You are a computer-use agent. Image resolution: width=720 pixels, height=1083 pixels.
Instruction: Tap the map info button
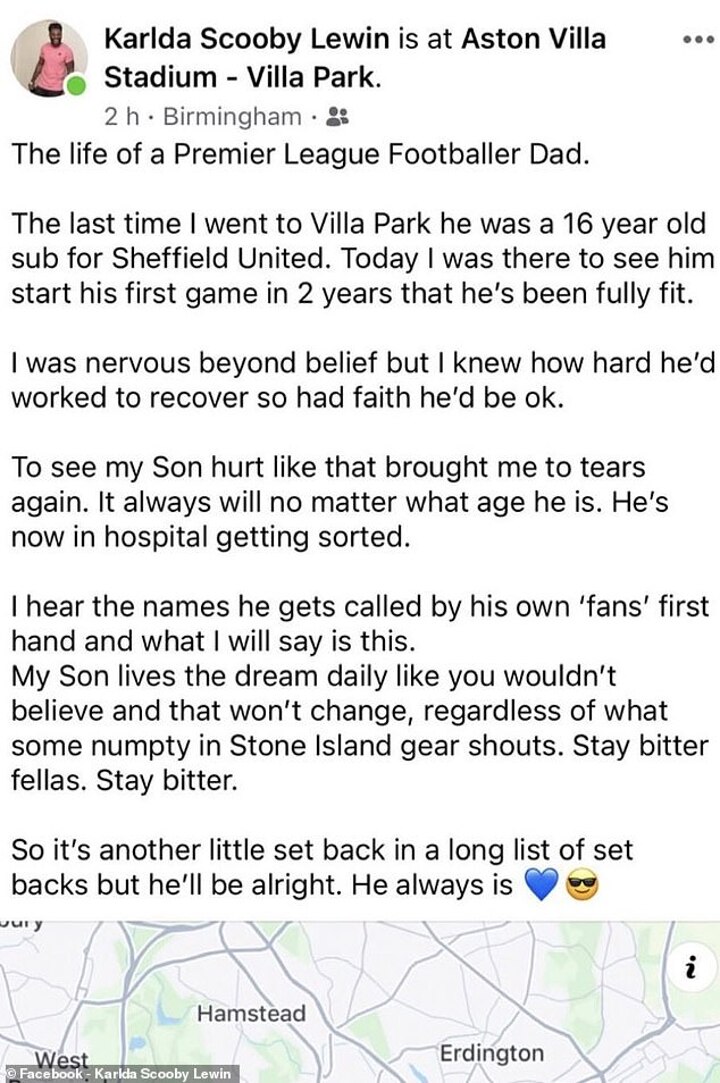690,969
